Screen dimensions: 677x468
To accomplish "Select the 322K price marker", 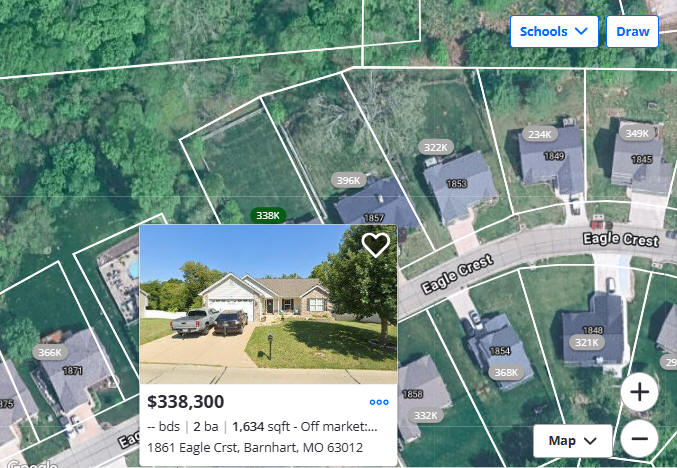I will click(435, 147).
